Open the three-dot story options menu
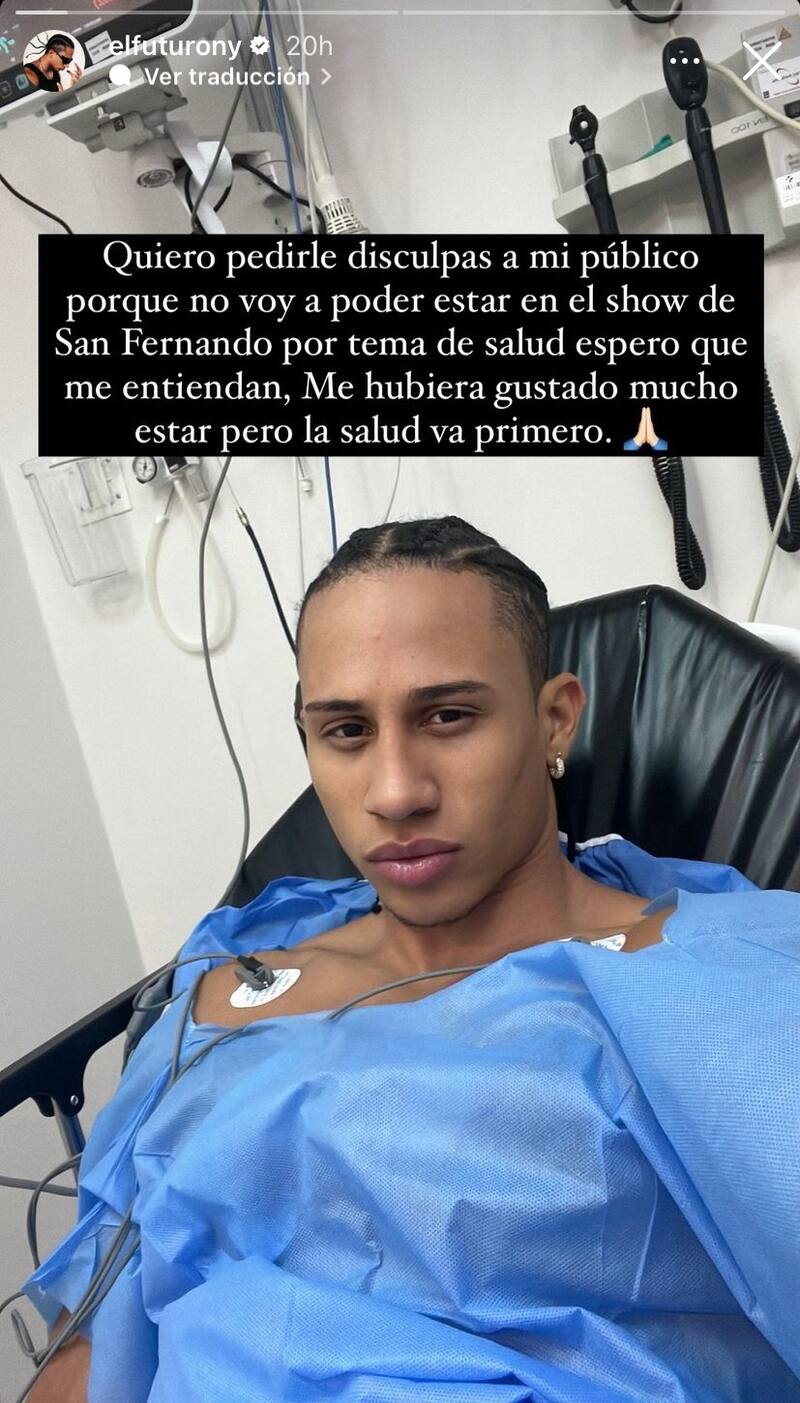This screenshot has width=800, height=1403. click(x=687, y=60)
